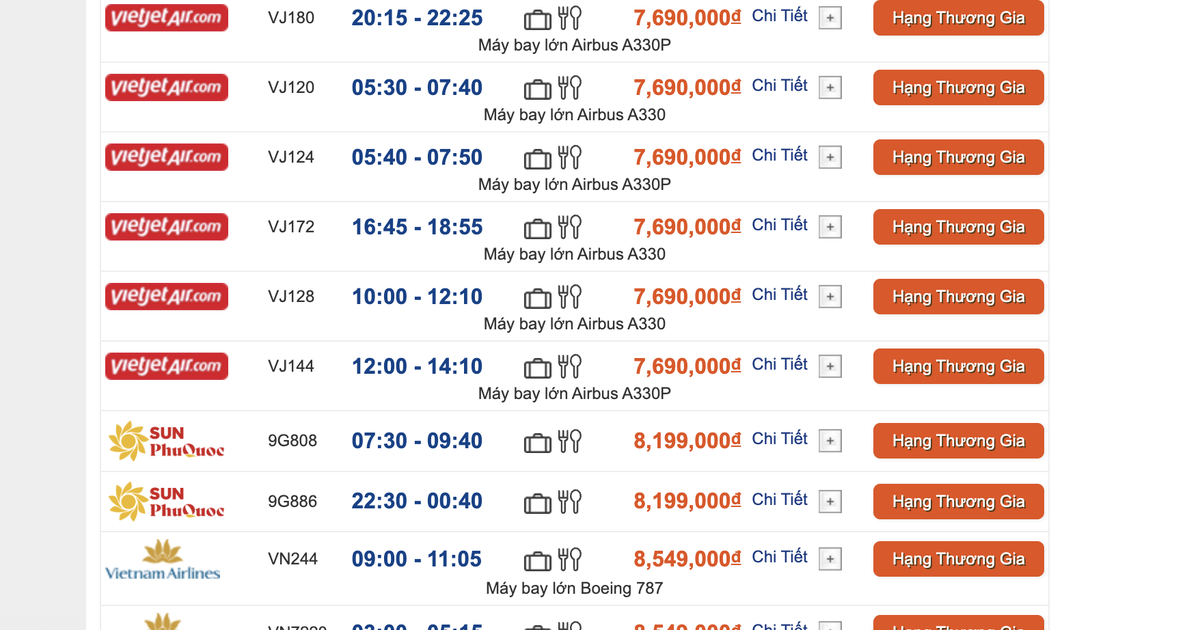Image resolution: width=1200 pixels, height=630 pixels.
Task: Book Hạng Thương Gia for flight VJ128
Action: click(x=958, y=296)
